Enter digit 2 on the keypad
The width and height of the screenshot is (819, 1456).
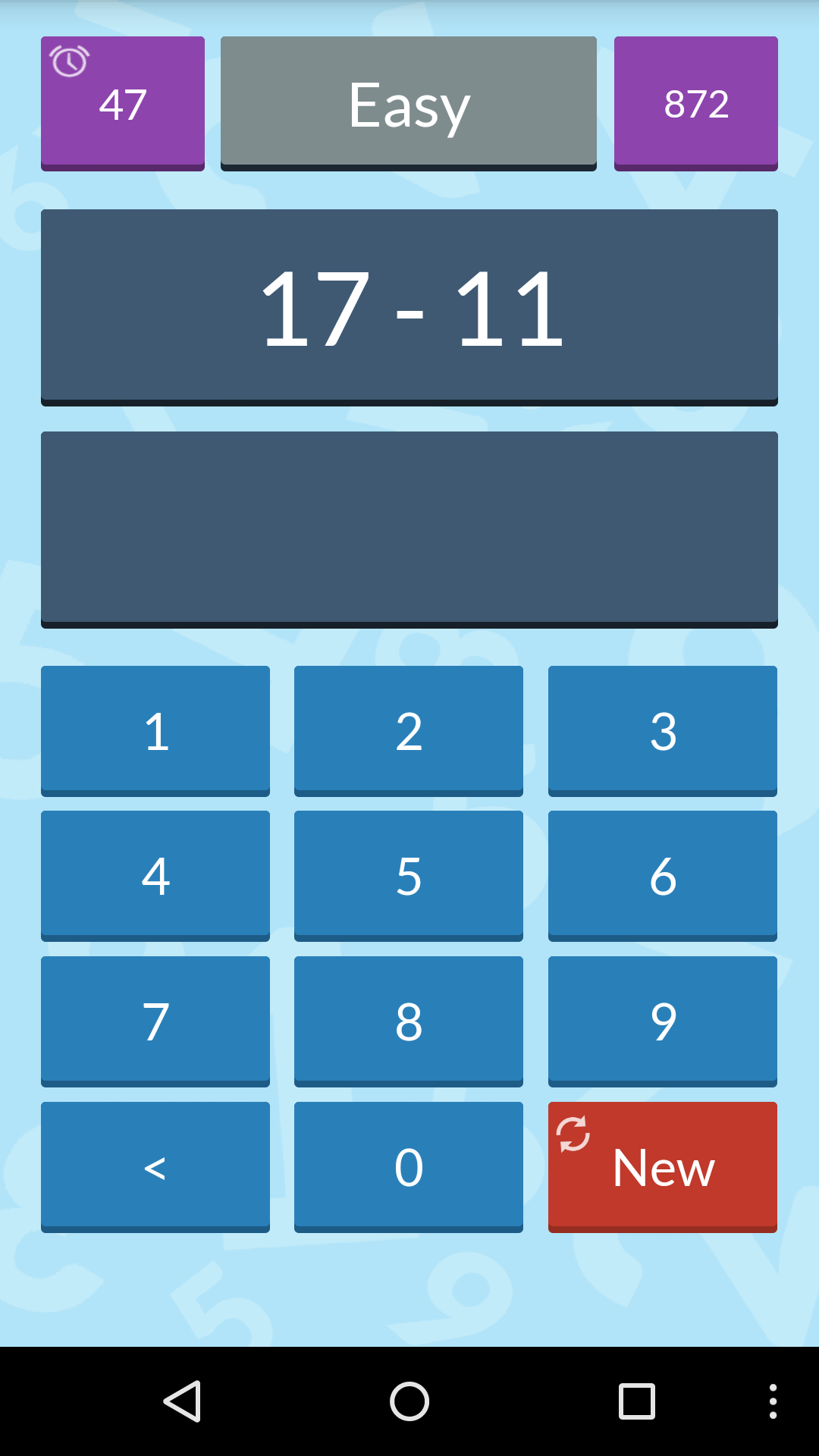pos(409,731)
